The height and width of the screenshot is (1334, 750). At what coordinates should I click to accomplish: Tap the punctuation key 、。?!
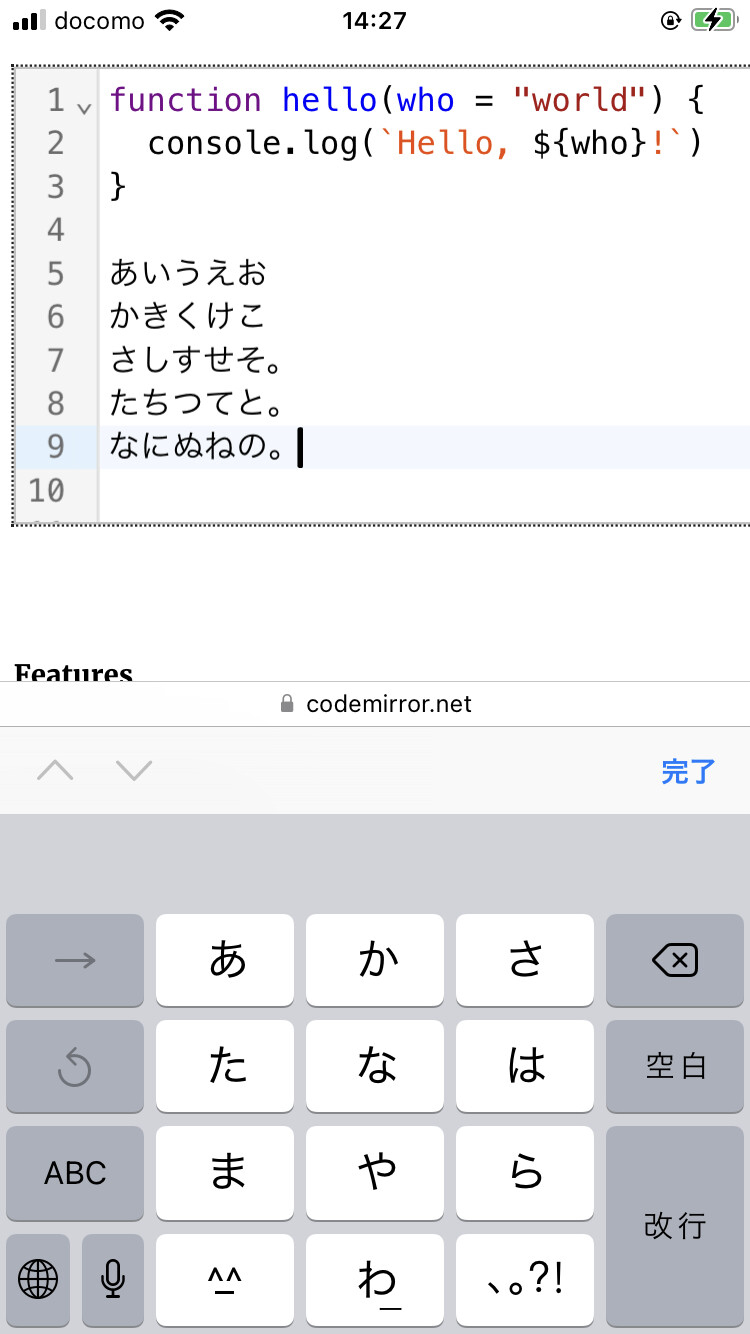tap(525, 1278)
